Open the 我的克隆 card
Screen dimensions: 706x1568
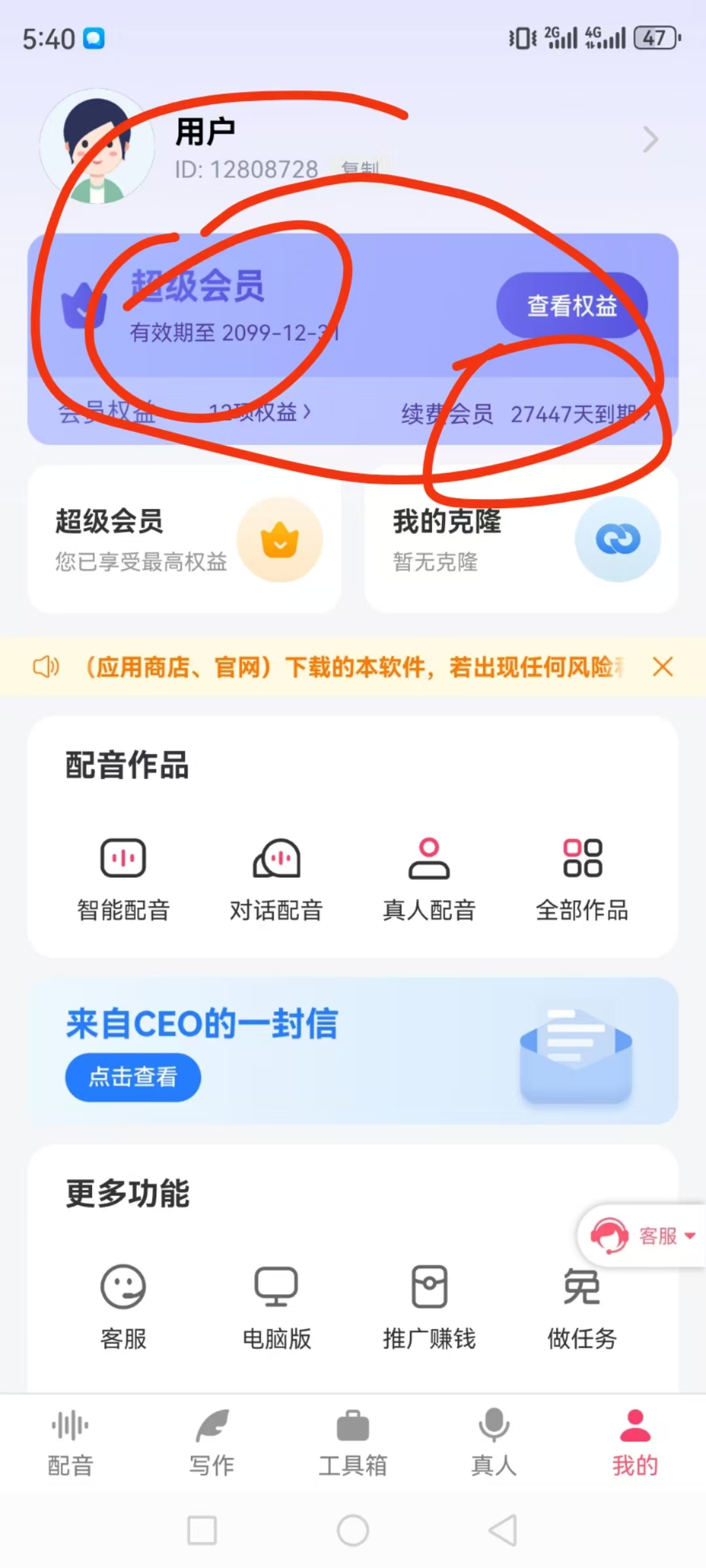522,539
